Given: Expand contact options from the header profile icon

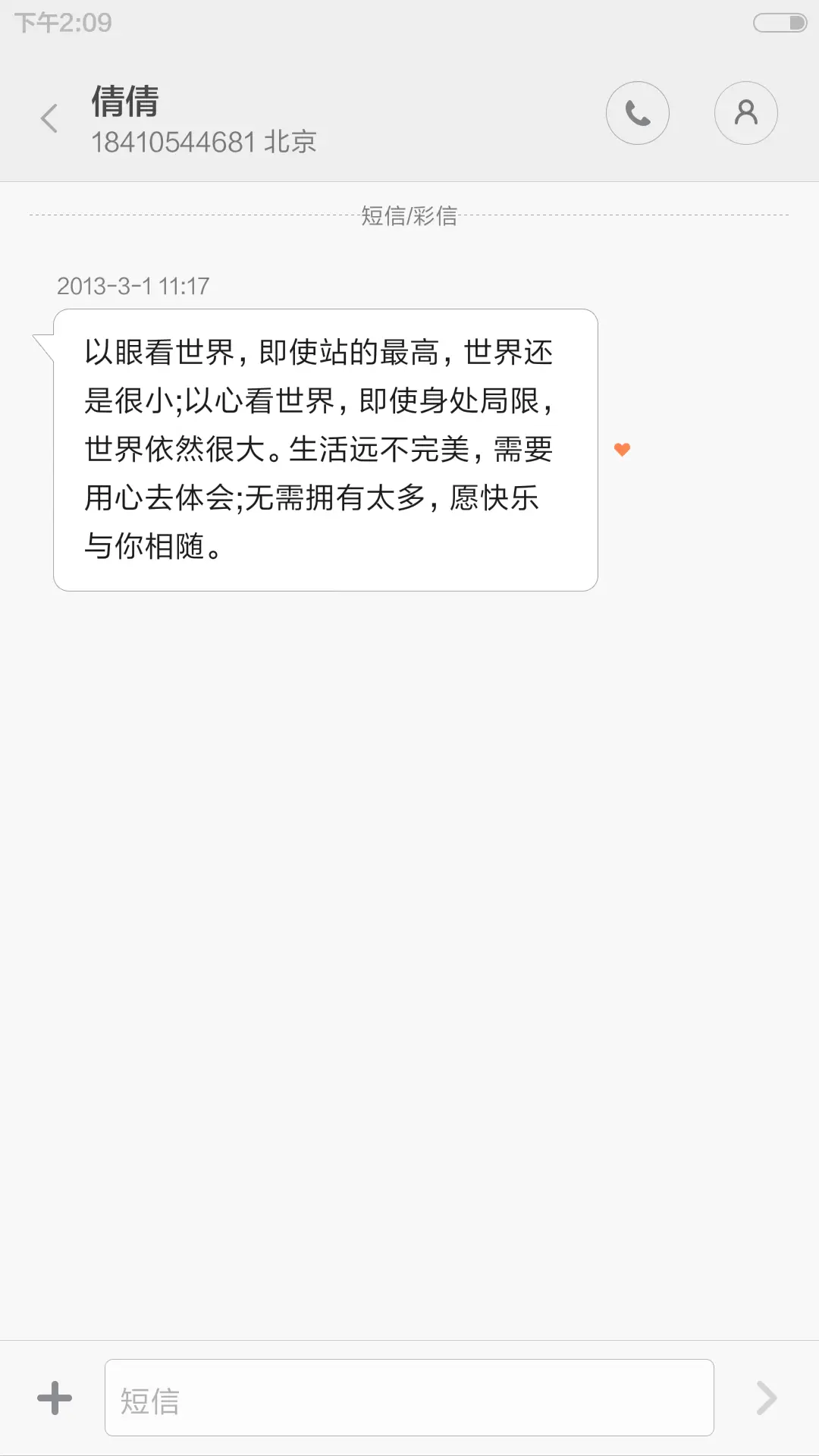Looking at the screenshot, I should [x=746, y=112].
